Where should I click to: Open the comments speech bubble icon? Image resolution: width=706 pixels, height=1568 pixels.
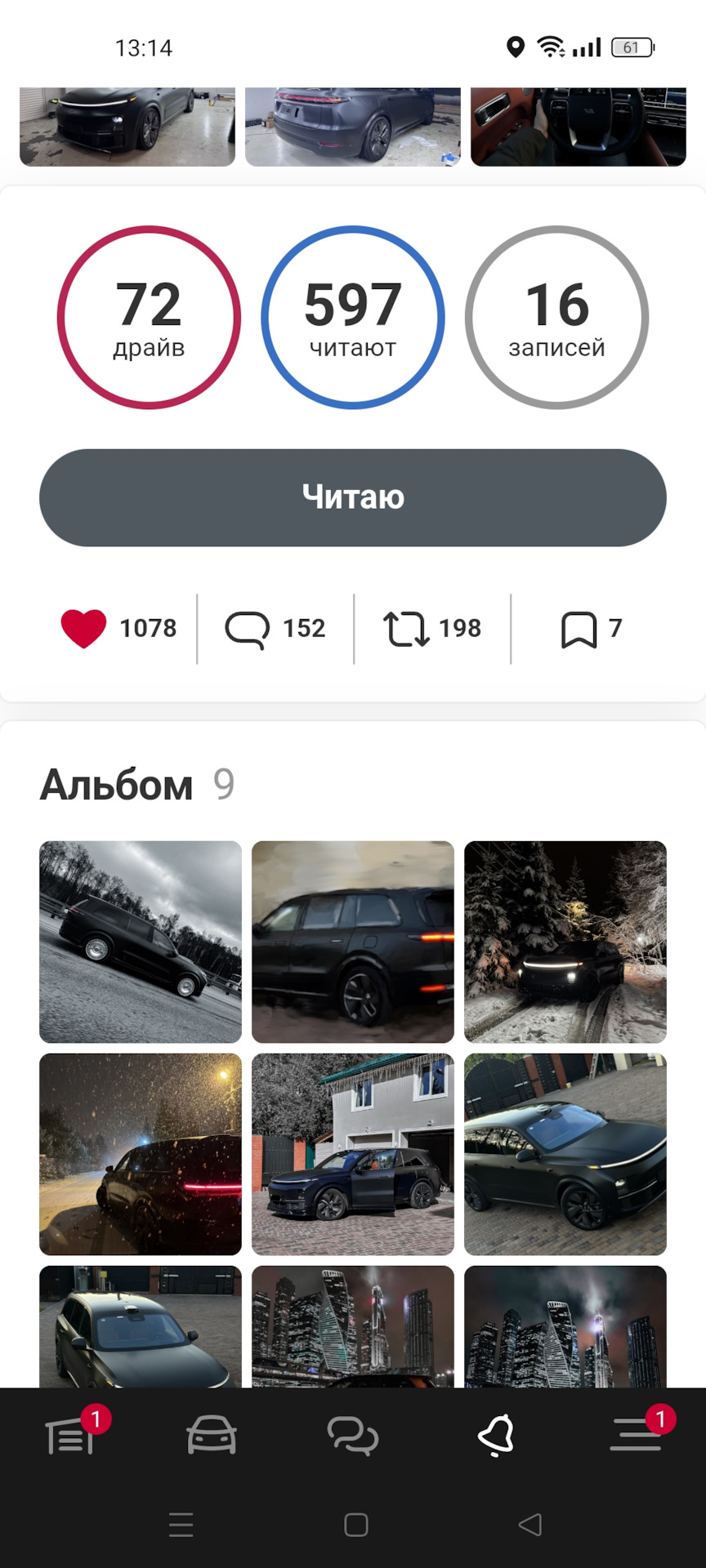click(x=247, y=629)
